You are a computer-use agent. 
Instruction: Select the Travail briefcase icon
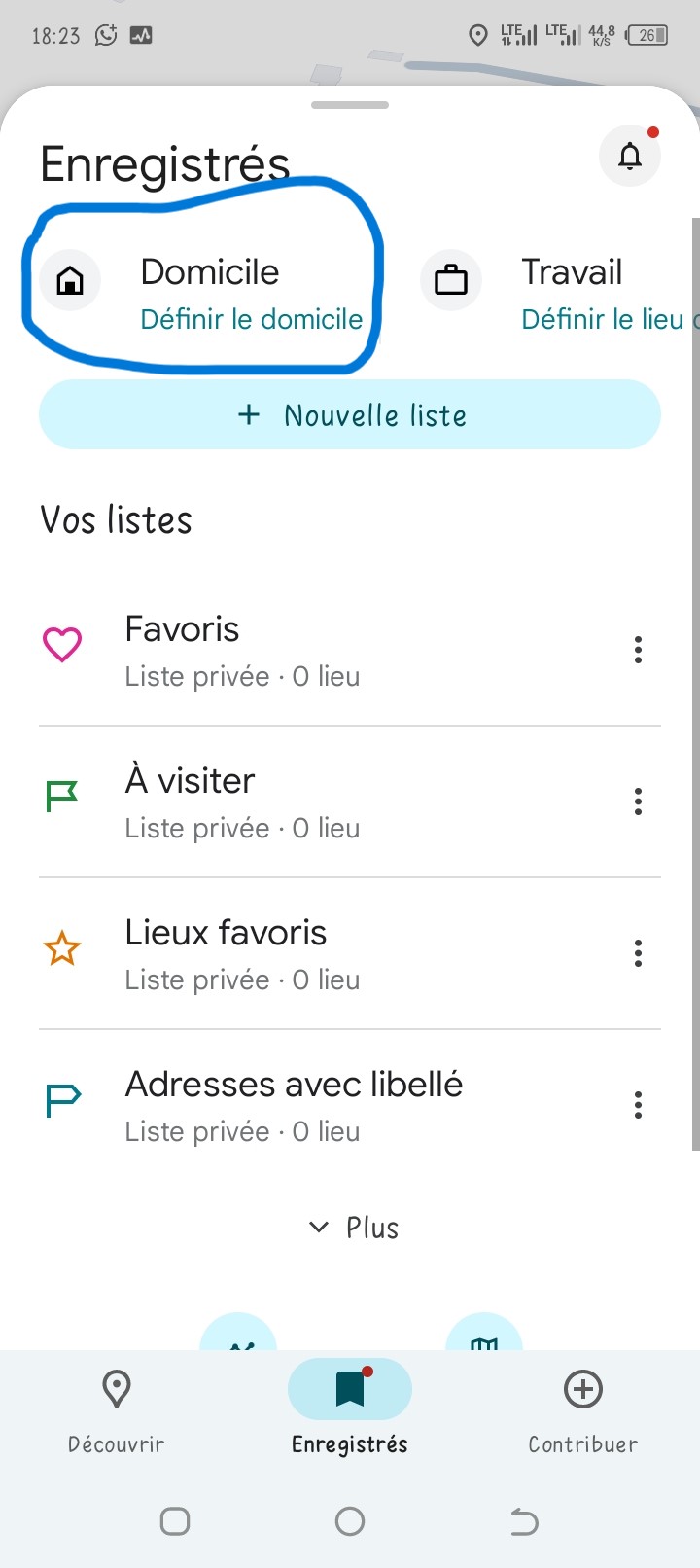(x=450, y=279)
